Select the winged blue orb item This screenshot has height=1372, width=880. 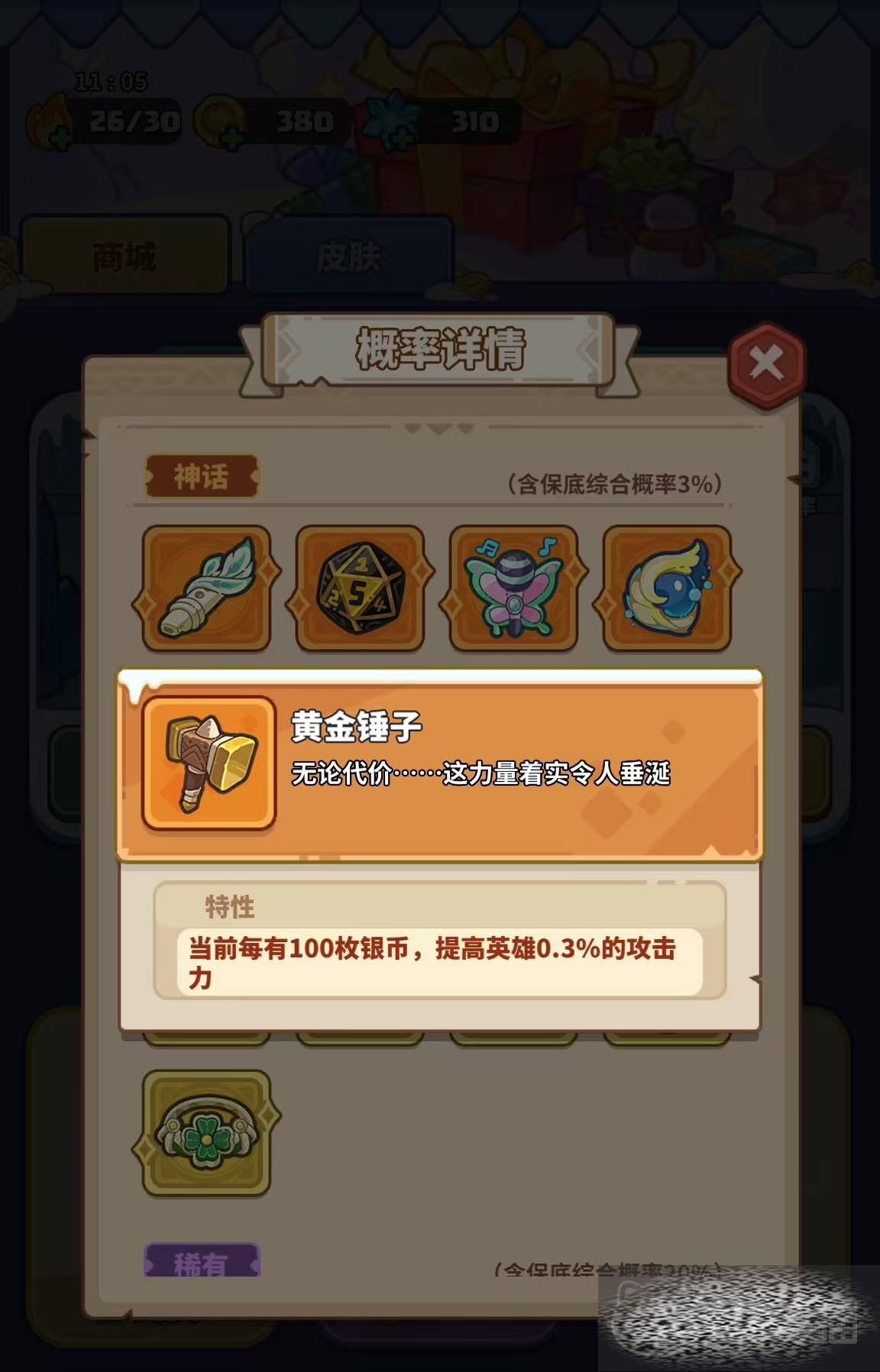click(667, 588)
